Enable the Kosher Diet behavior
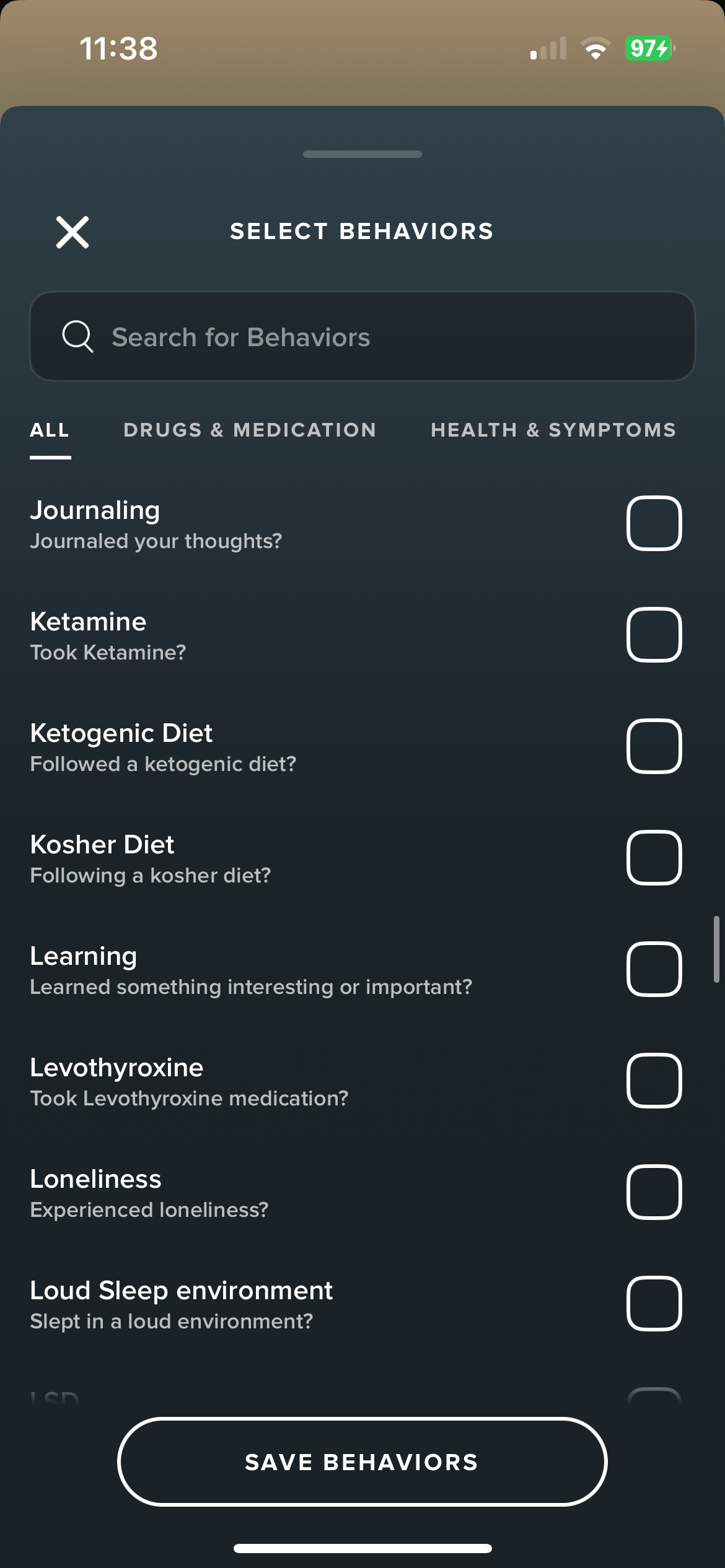The height and width of the screenshot is (1568, 725). pos(654,858)
